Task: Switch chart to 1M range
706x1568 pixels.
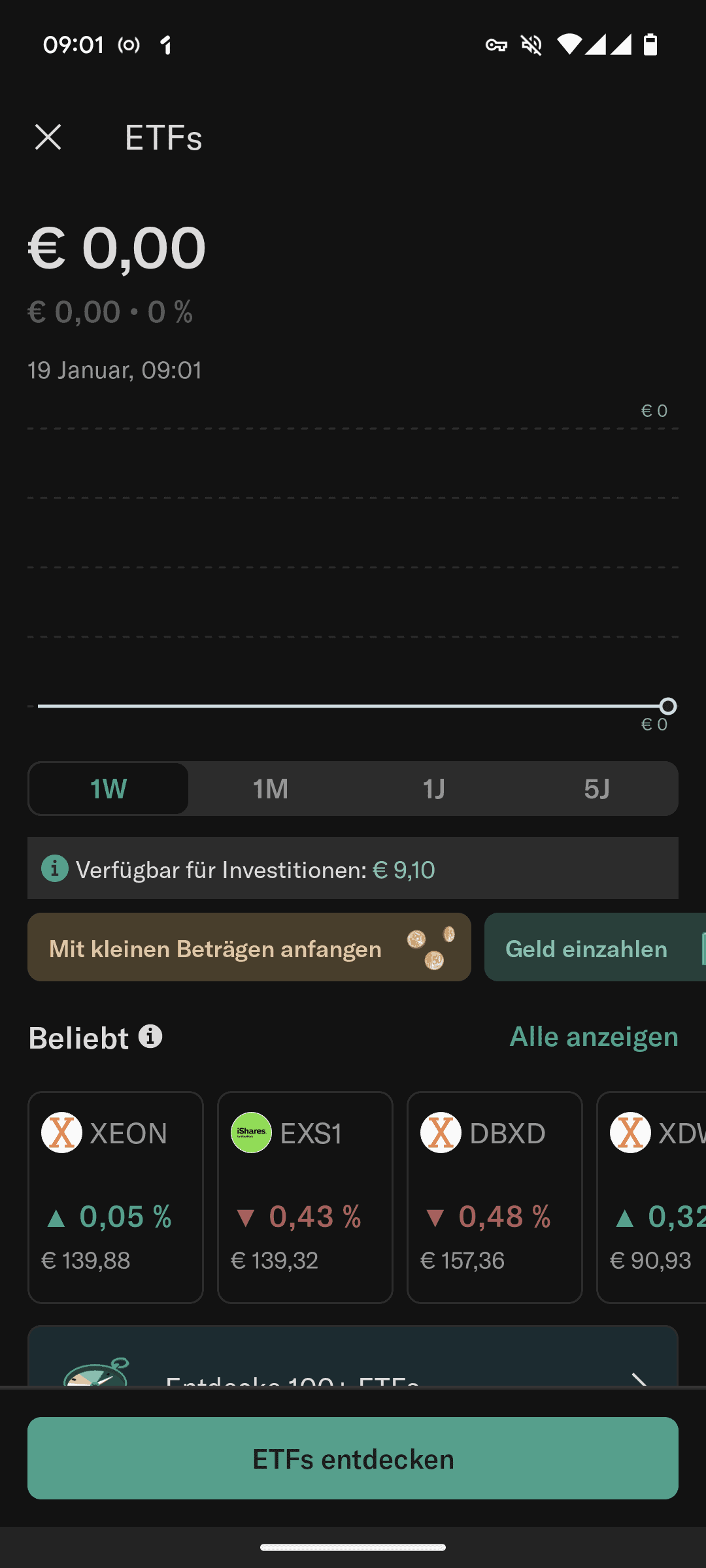Action: pyautogui.click(x=271, y=789)
